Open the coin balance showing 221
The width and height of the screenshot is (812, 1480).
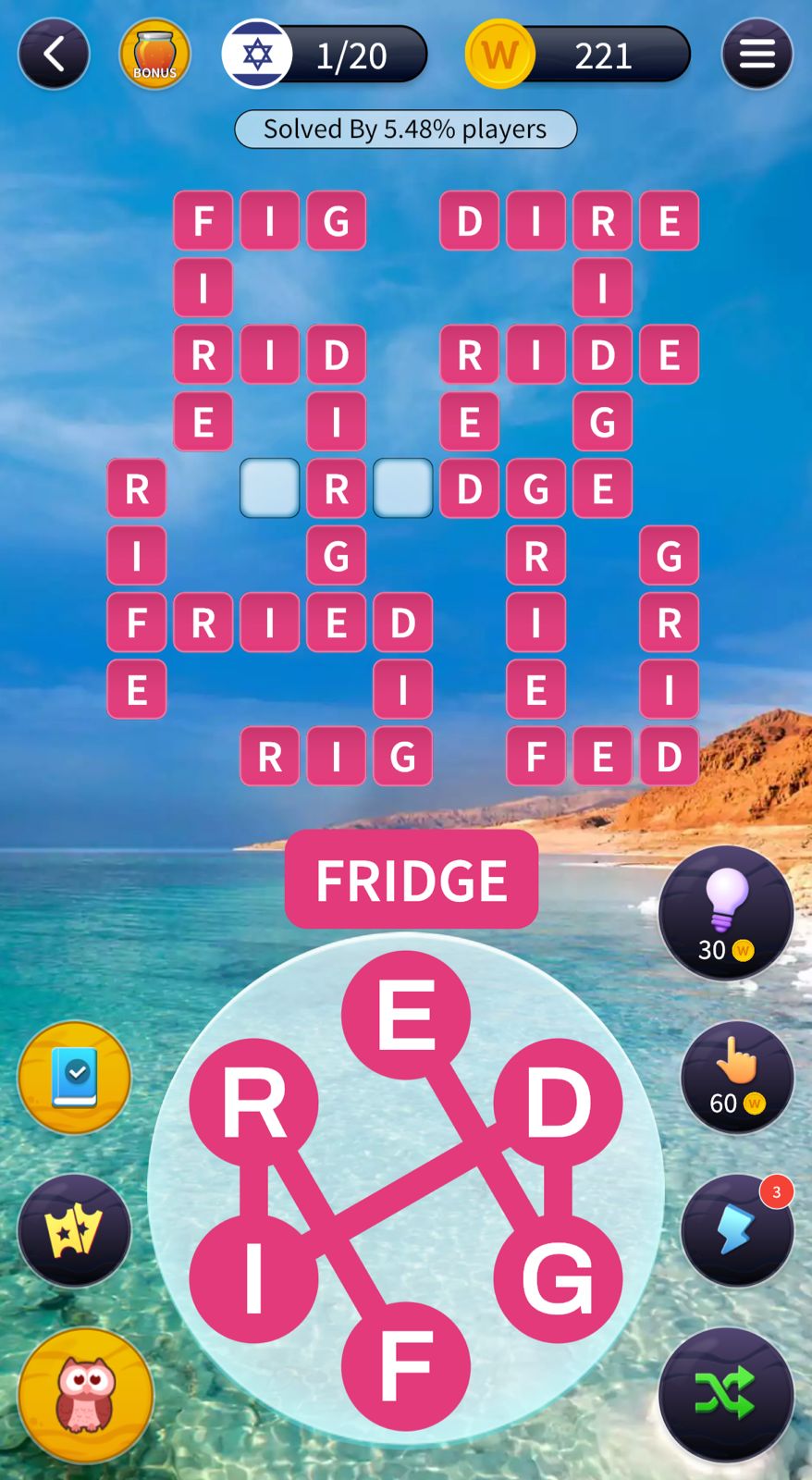[x=579, y=55]
